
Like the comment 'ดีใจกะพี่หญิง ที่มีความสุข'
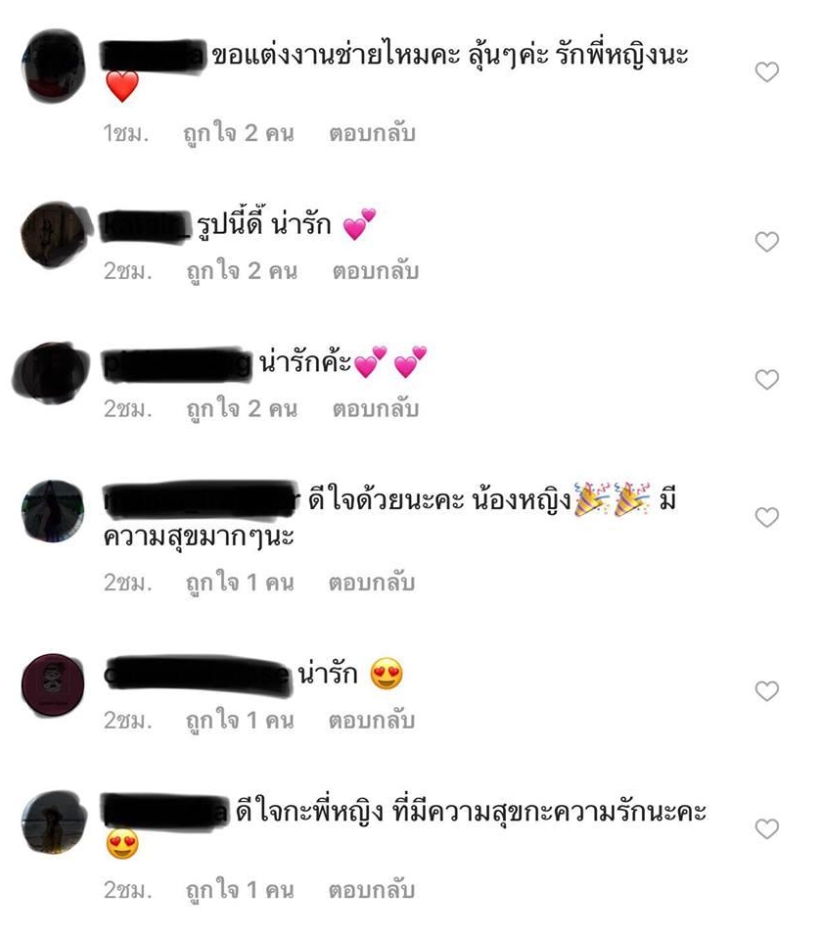pos(766,829)
